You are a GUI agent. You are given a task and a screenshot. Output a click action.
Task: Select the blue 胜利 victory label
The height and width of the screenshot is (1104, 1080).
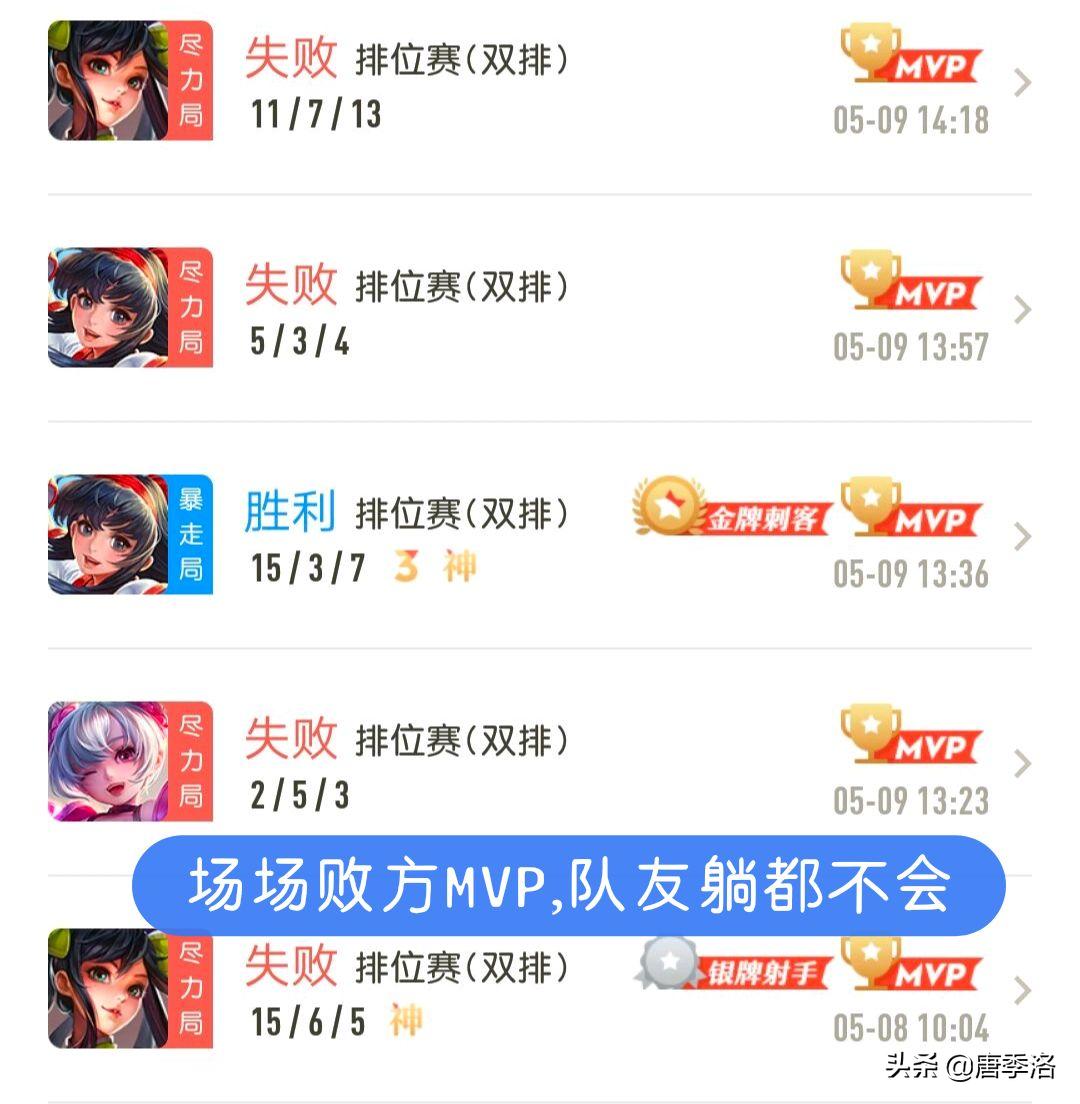[x=289, y=511]
